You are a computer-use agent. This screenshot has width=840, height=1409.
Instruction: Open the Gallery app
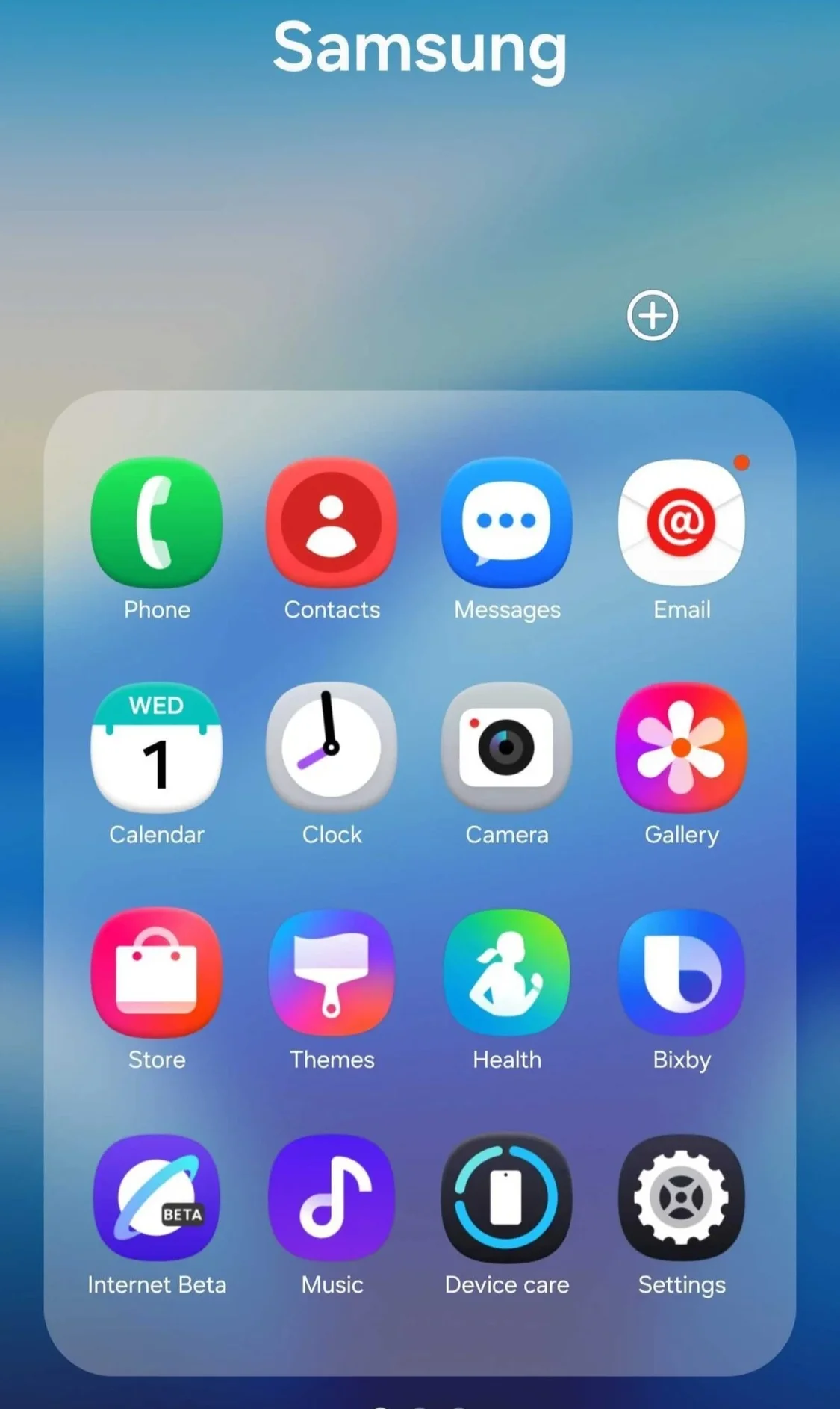(x=681, y=747)
